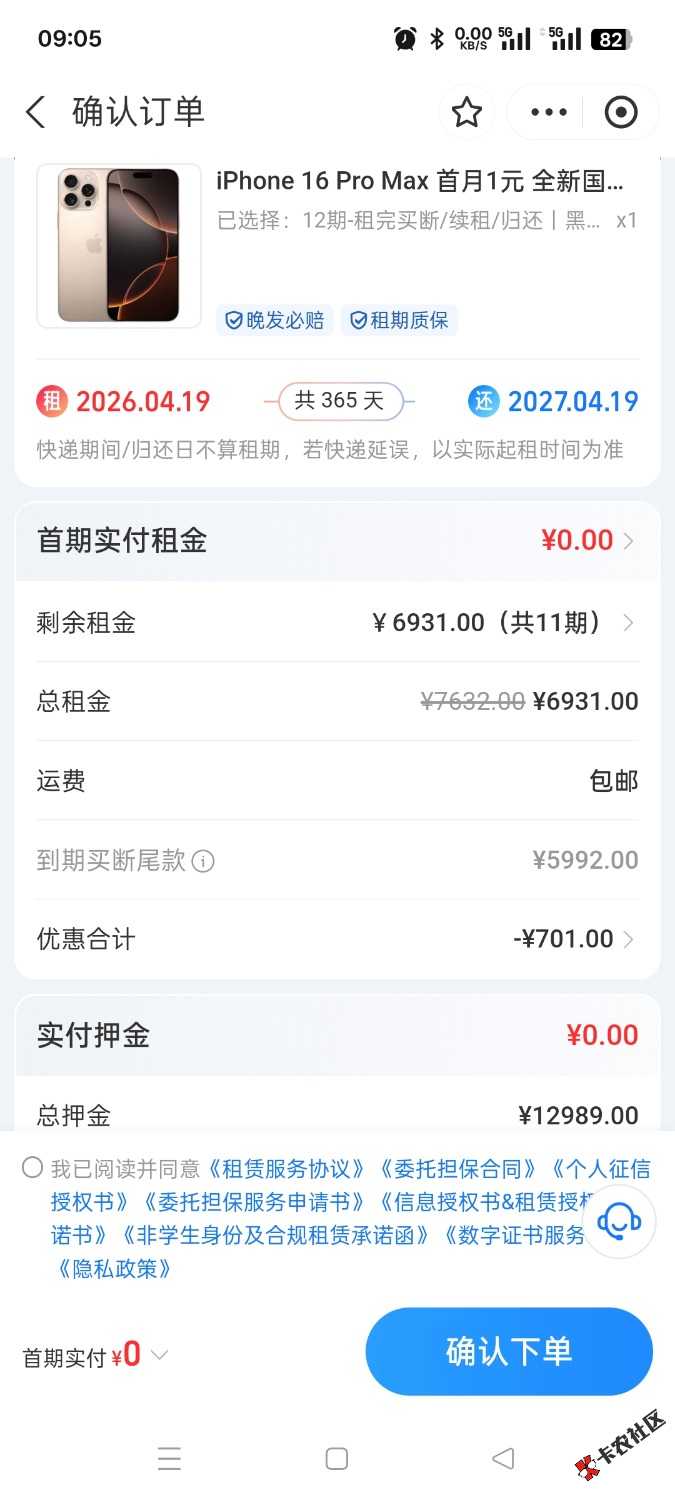Tap the star favorite icon
This screenshot has height=1500, width=675.
click(467, 112)
